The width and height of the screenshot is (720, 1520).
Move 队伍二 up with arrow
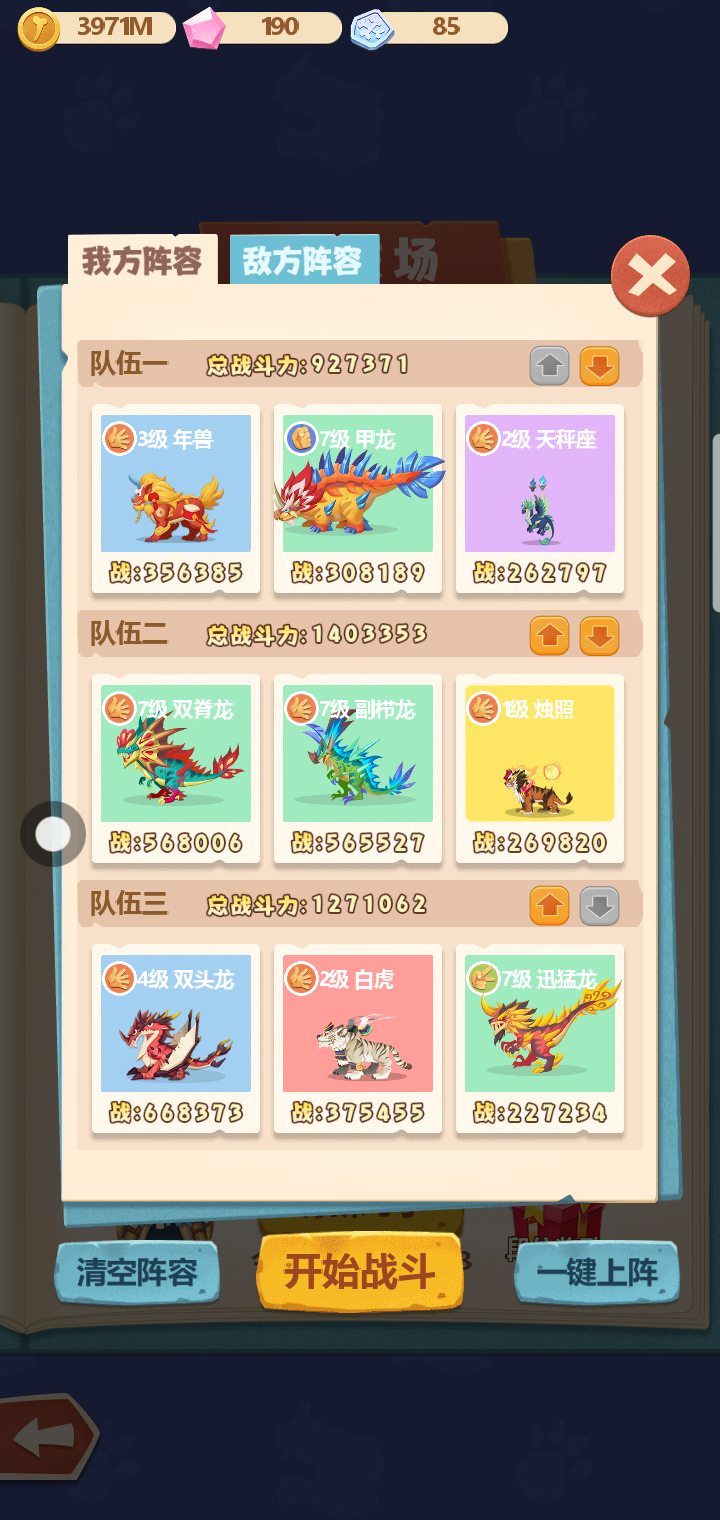pos(549,636)
